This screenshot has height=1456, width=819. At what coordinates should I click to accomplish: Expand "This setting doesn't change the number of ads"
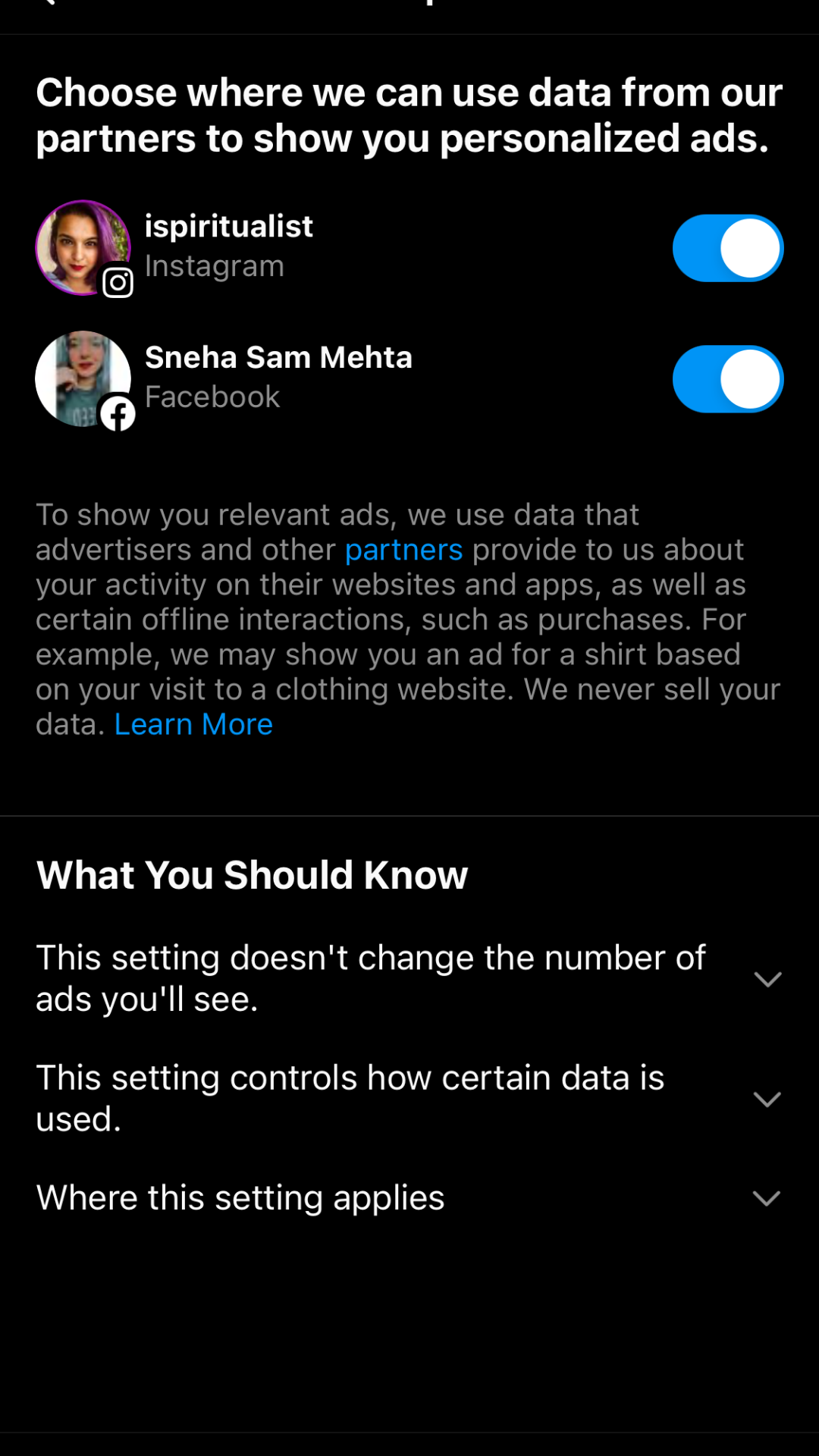(x=767, y=979)
